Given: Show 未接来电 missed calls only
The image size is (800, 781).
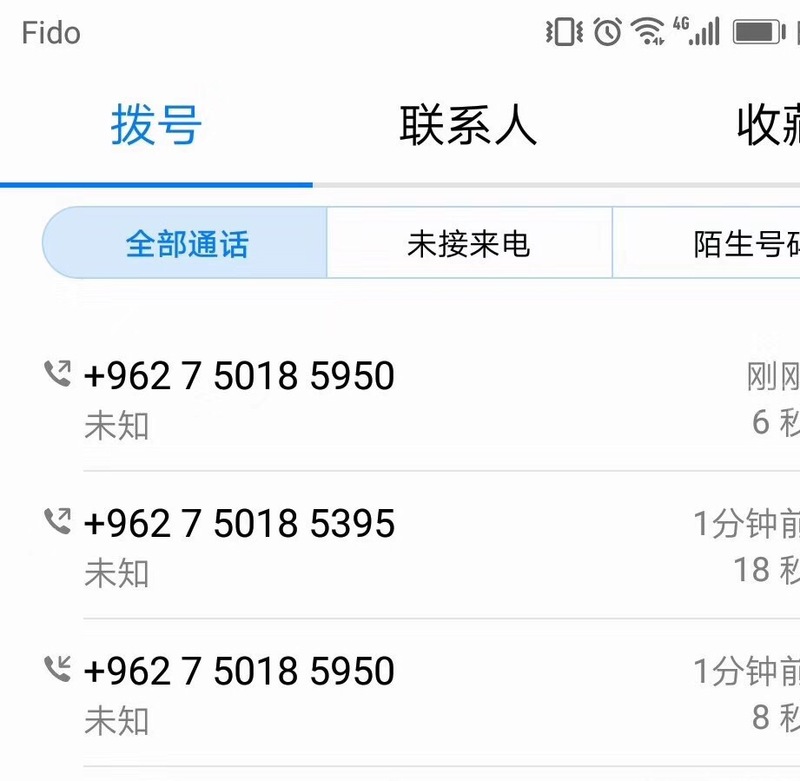Looking at the screenshot, I should click(x=468, y=244).
